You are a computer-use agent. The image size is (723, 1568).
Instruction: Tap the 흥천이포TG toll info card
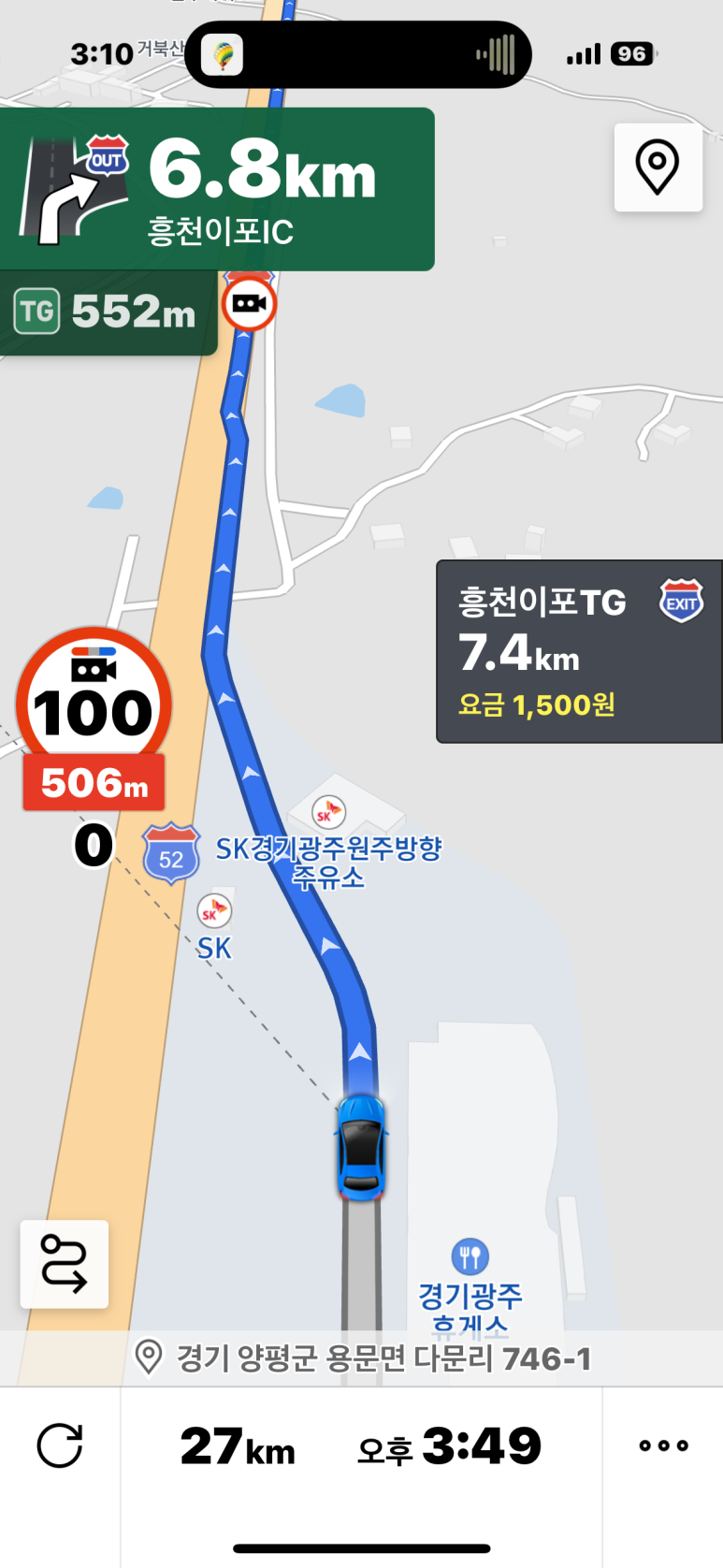coord(579,651)
